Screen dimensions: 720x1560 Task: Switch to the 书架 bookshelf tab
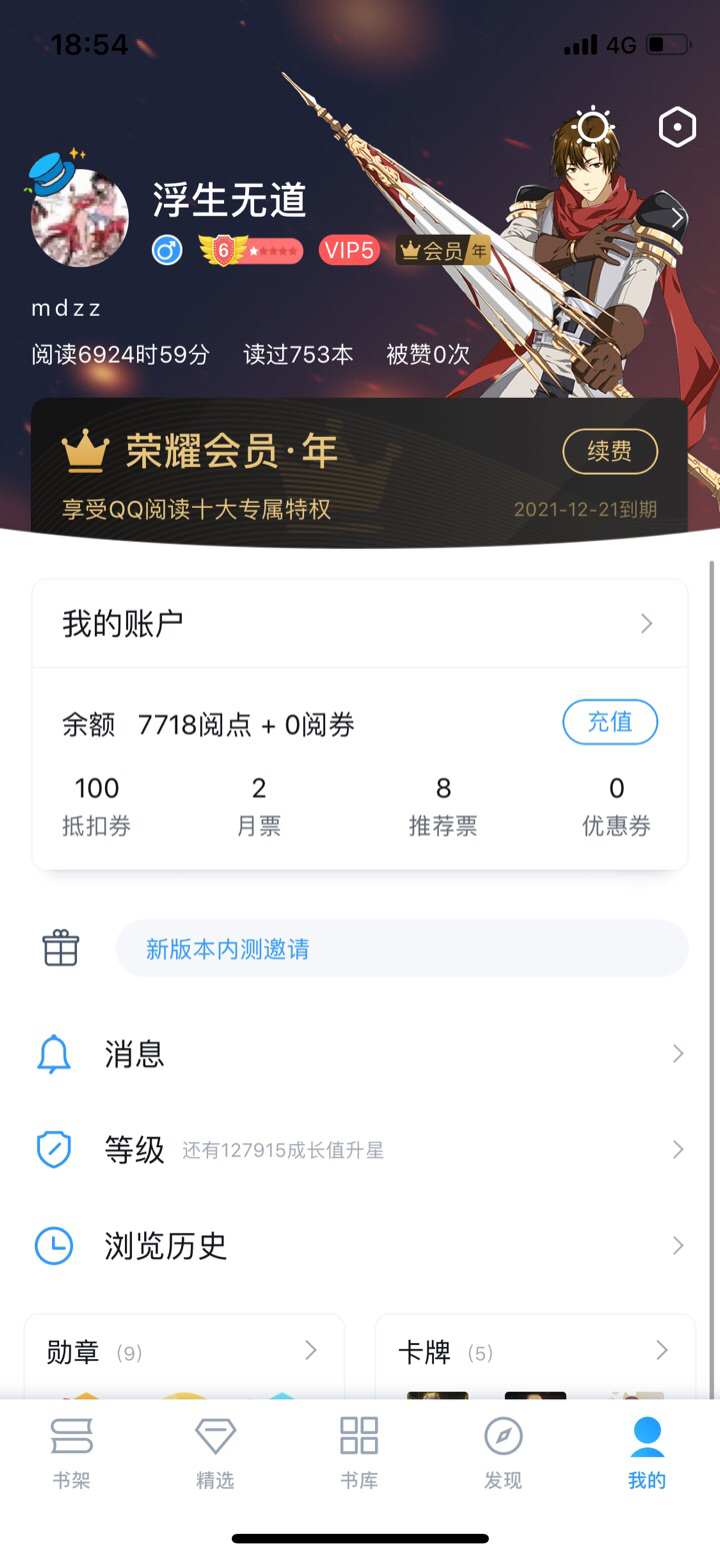[72, 1452]
